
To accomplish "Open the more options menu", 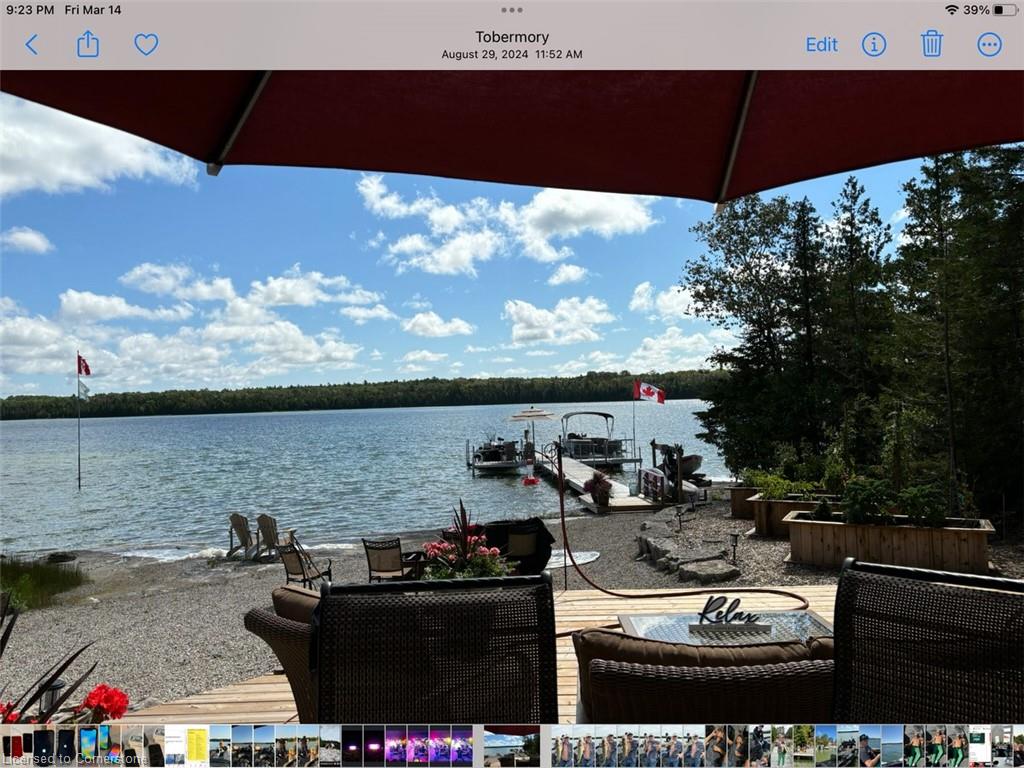I will tap(989, 44).
